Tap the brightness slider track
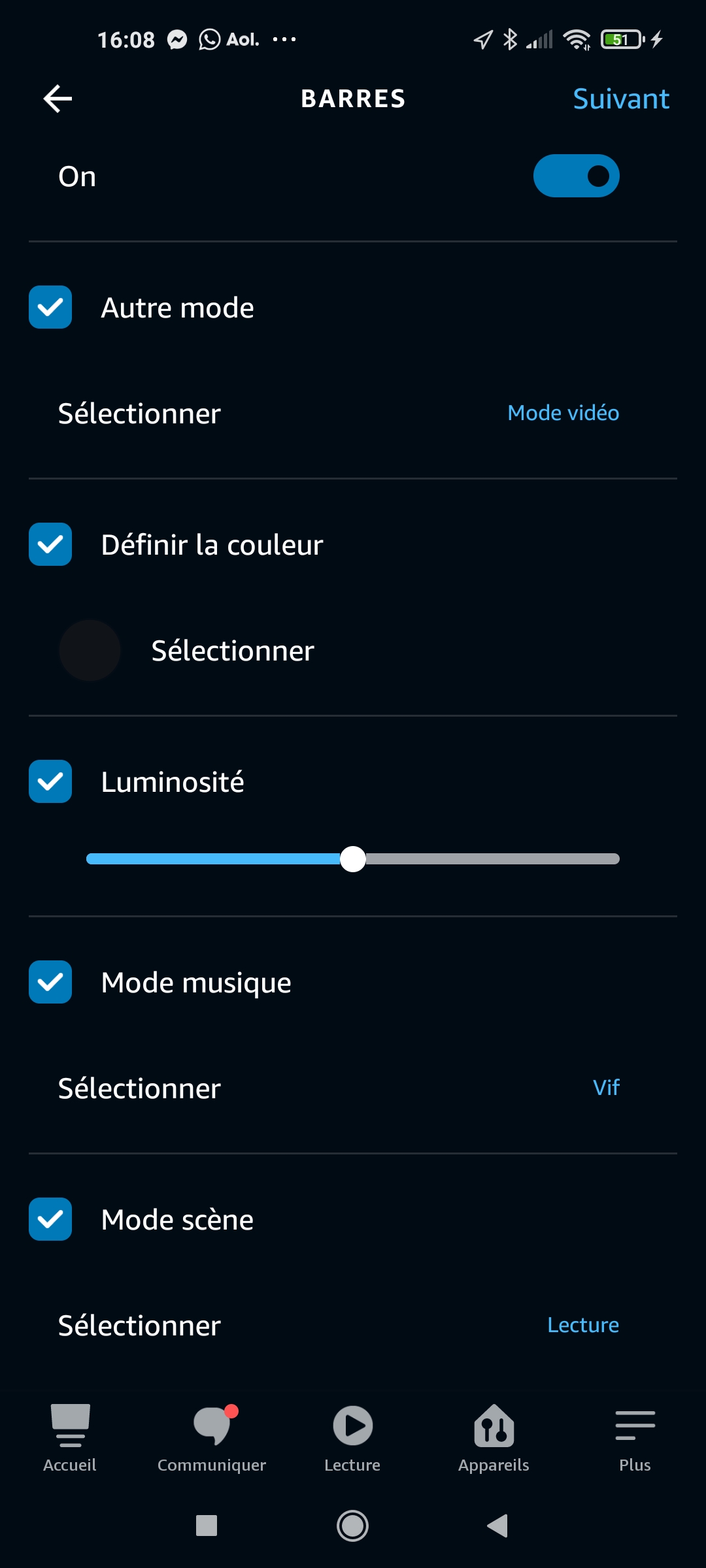706x1568 pixels. pos(353,858)
